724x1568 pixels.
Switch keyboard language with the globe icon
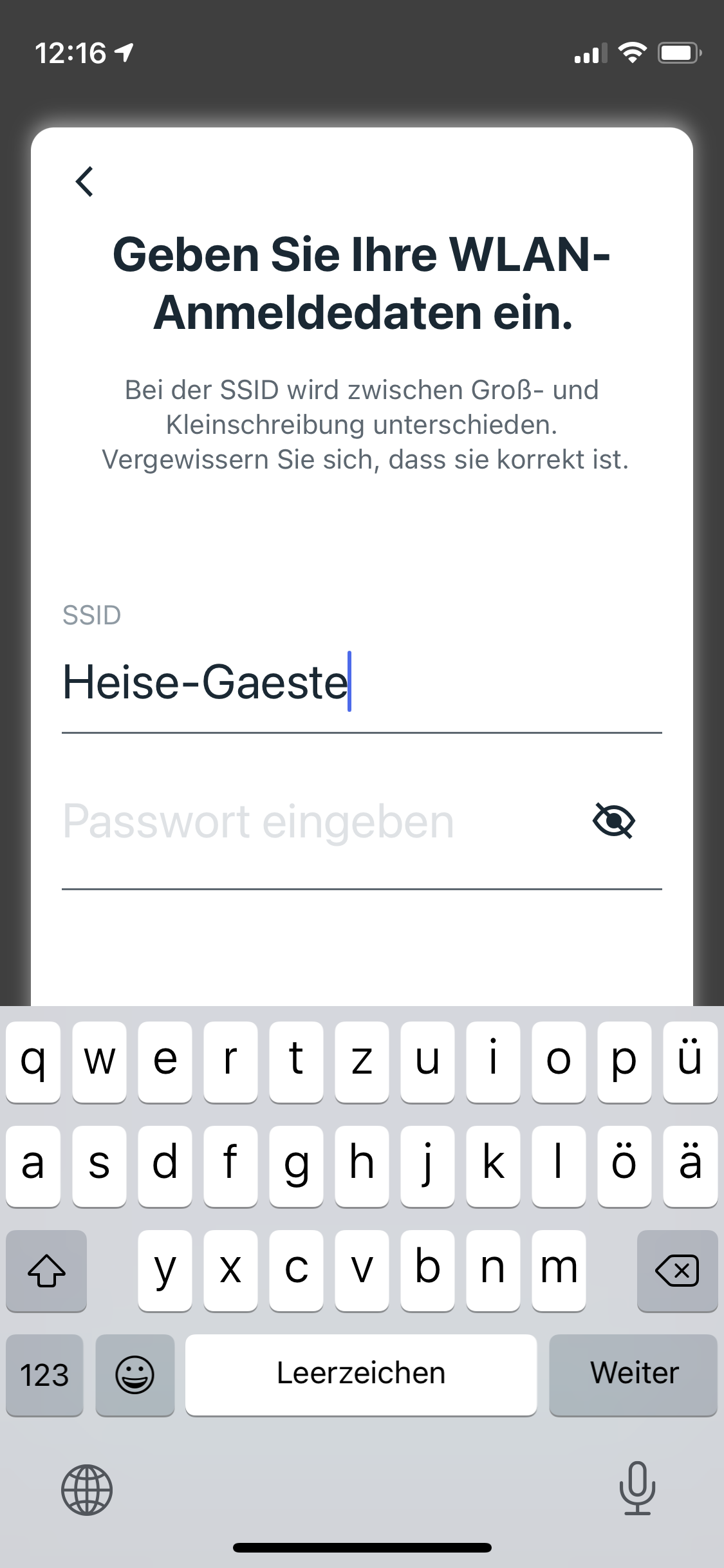[87, 1489]
